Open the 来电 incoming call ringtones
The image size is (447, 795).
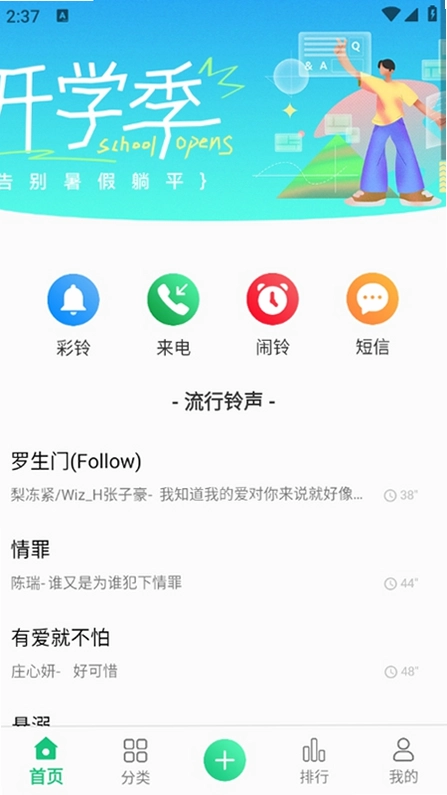(x=173, y=314)
